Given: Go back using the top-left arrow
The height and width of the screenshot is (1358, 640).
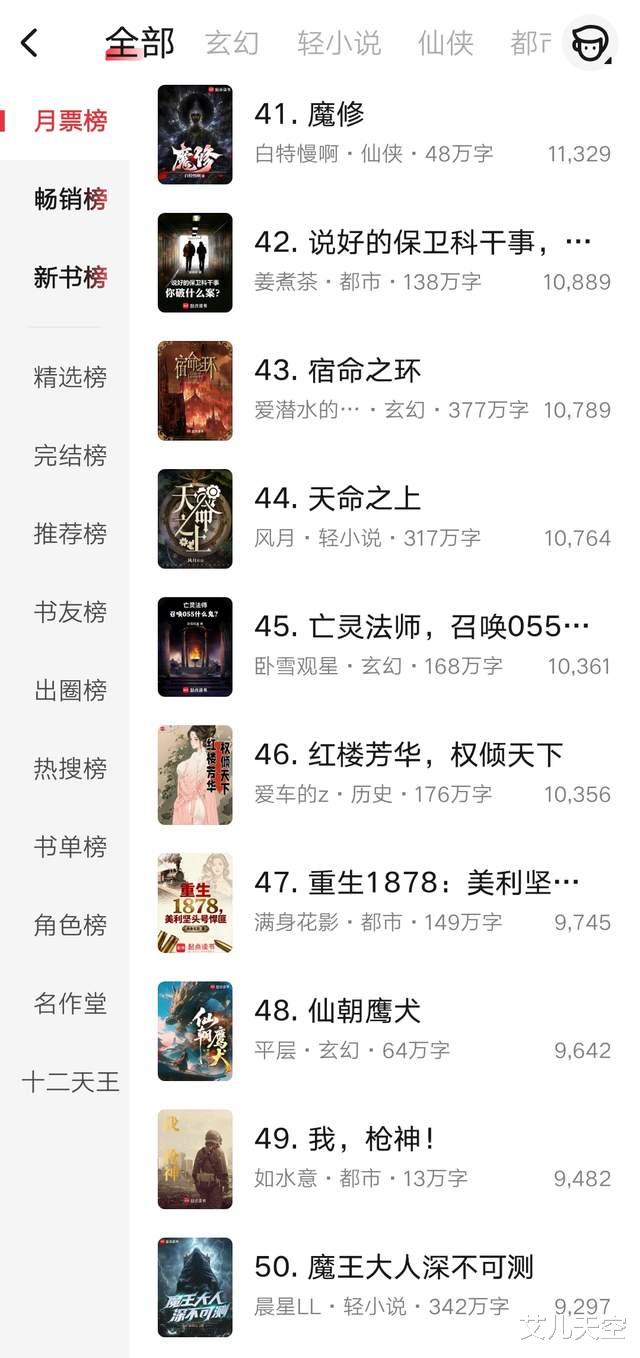Looking at the screenshot, I should 30,43.
